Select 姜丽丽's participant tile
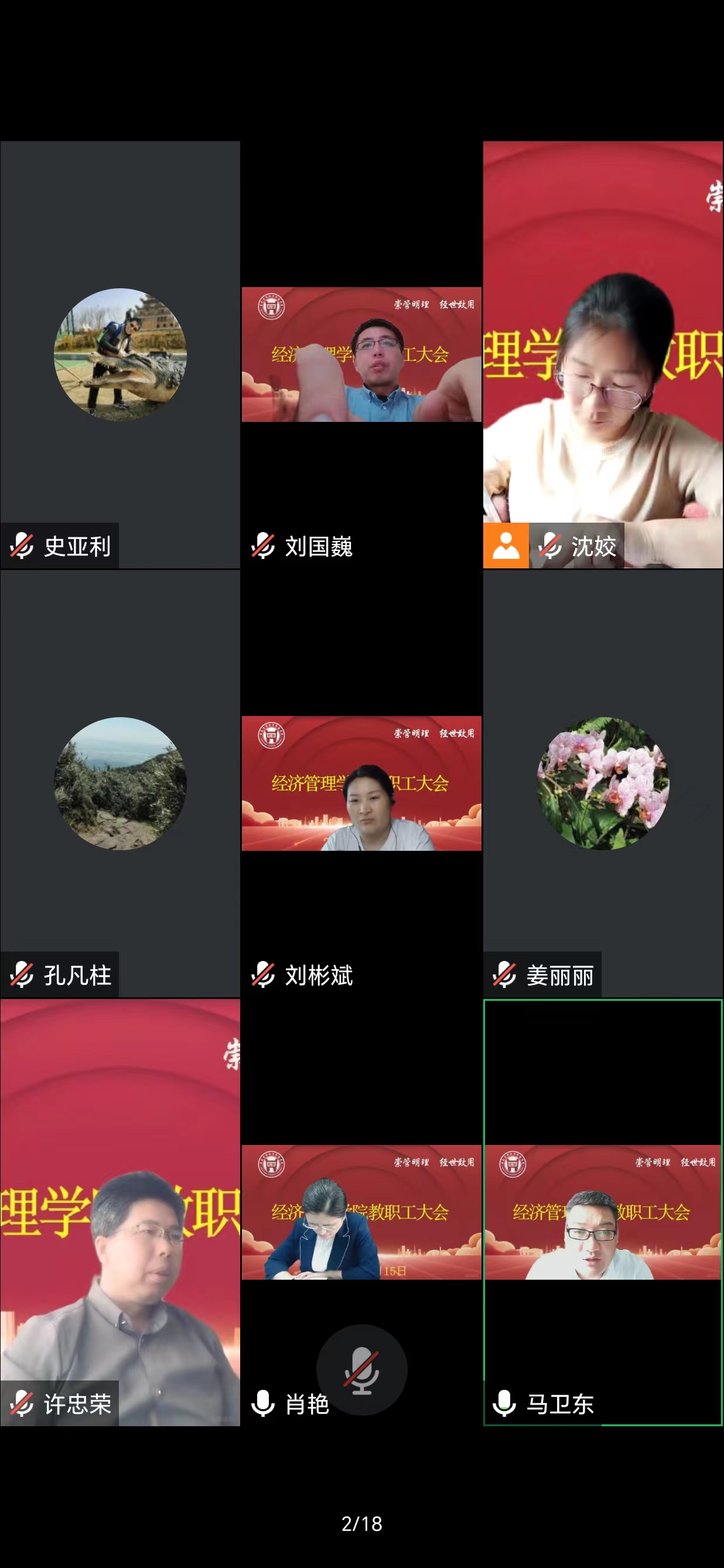The image size is (724, 1568). (x=602, y=783)
